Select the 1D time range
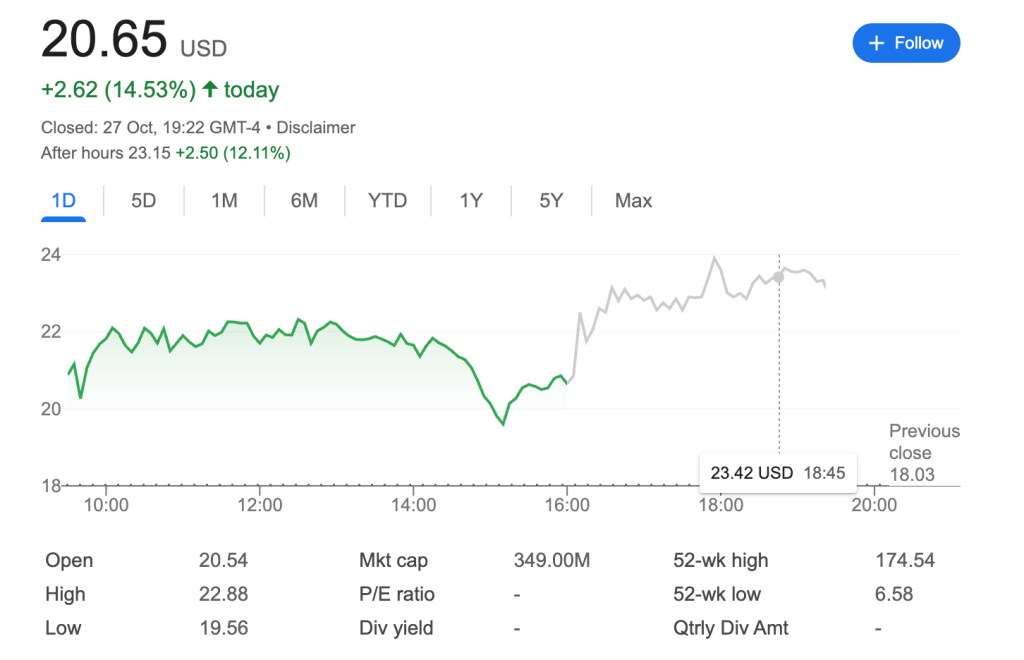The image size is (1024, 660). [63, 201]
